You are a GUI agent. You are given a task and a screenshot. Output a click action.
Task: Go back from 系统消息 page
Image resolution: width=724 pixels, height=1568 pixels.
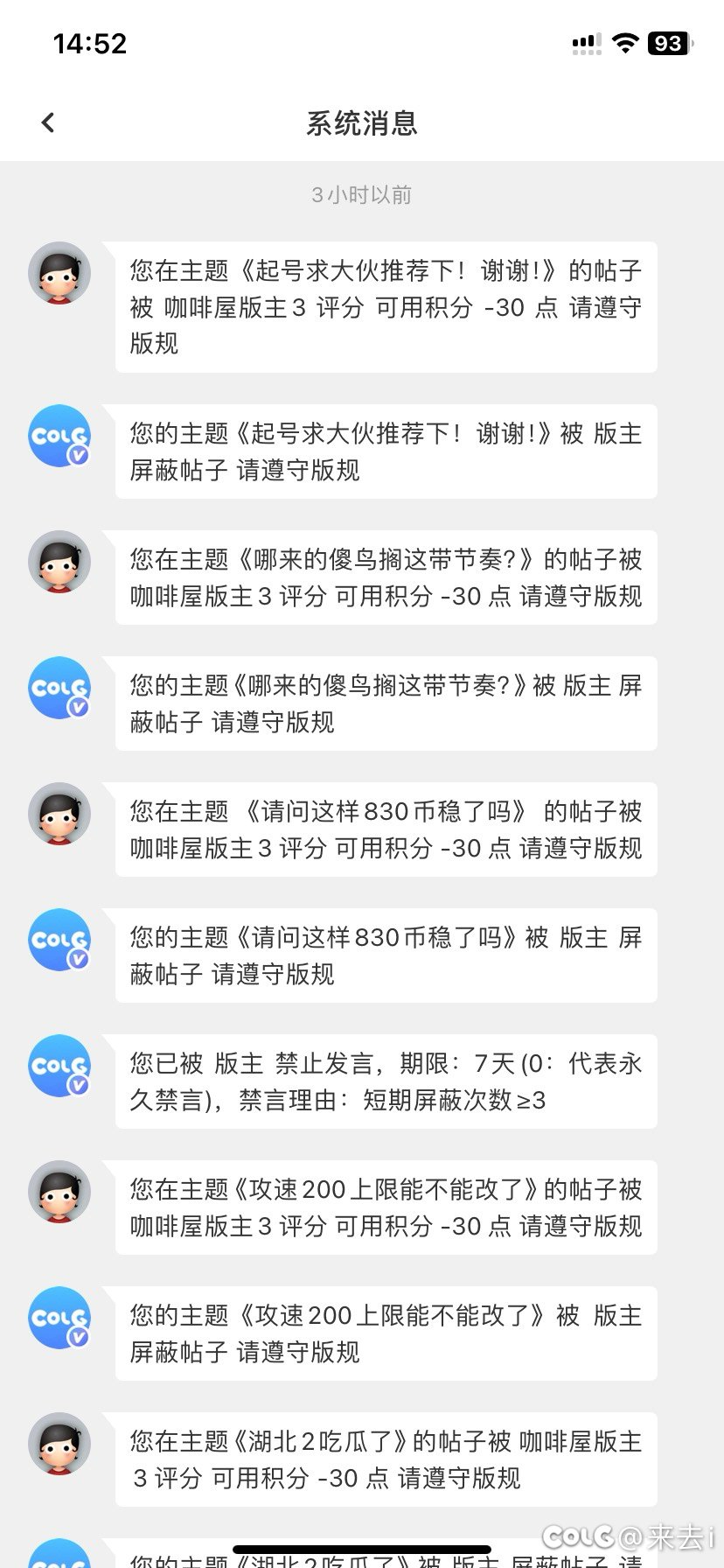(x=48, y=122)
